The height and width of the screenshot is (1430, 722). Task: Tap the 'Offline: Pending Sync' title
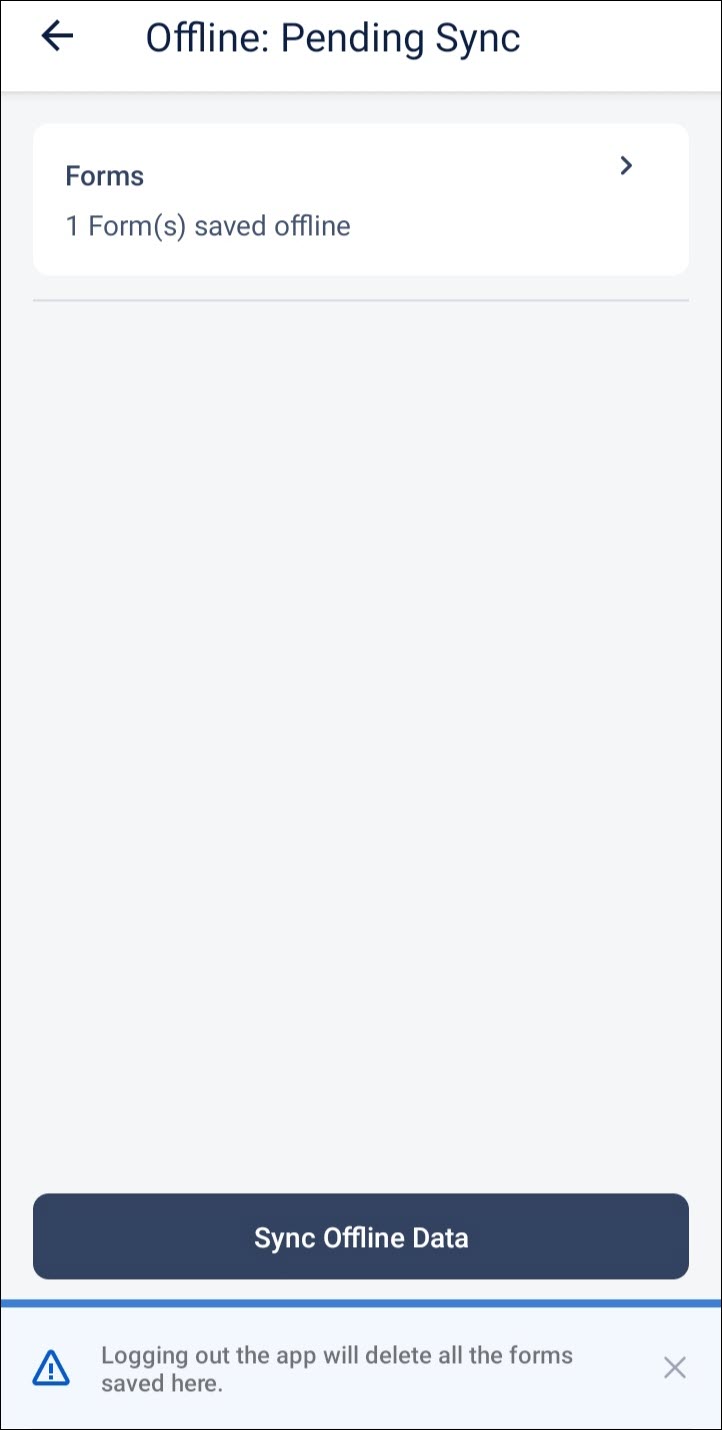(333, 37)
